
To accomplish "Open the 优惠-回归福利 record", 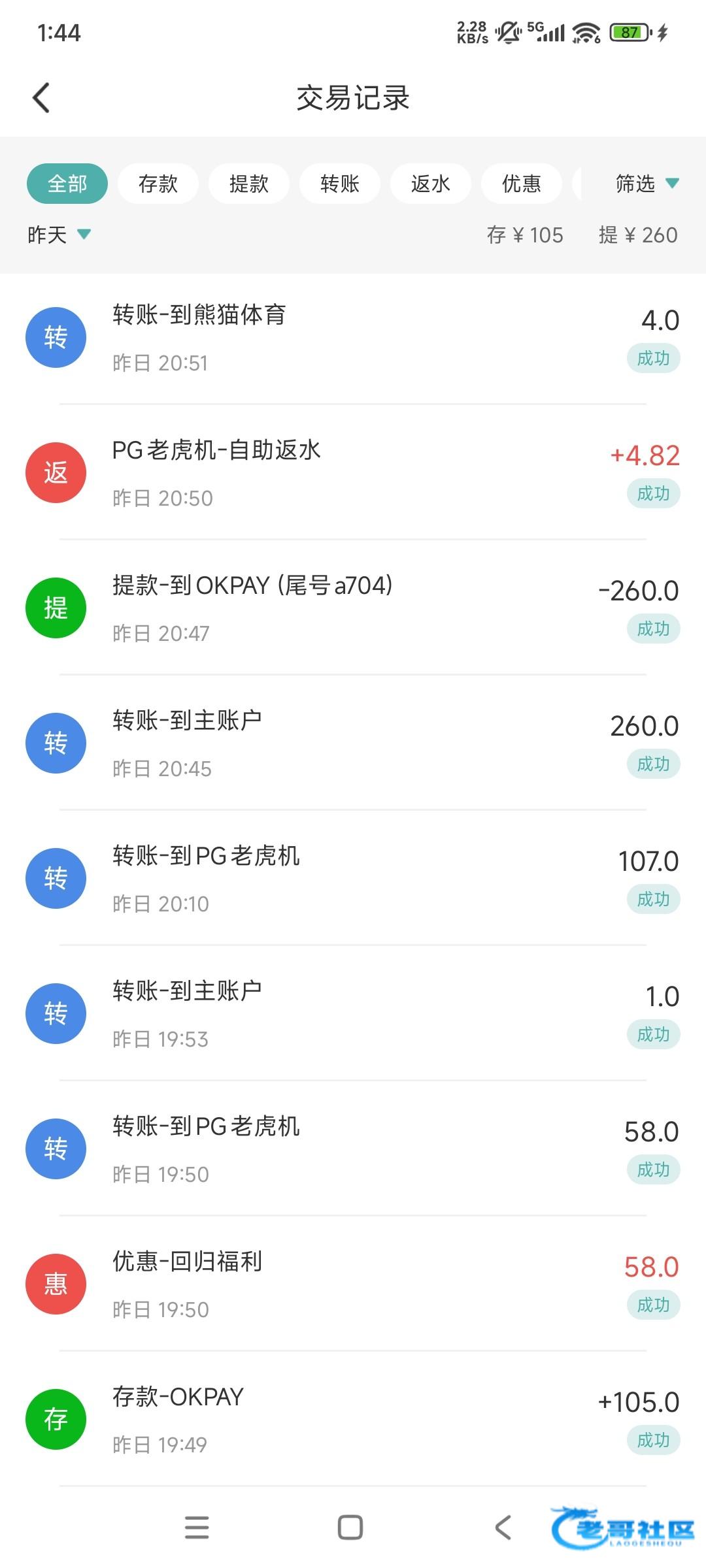I will coord(353,1284).
